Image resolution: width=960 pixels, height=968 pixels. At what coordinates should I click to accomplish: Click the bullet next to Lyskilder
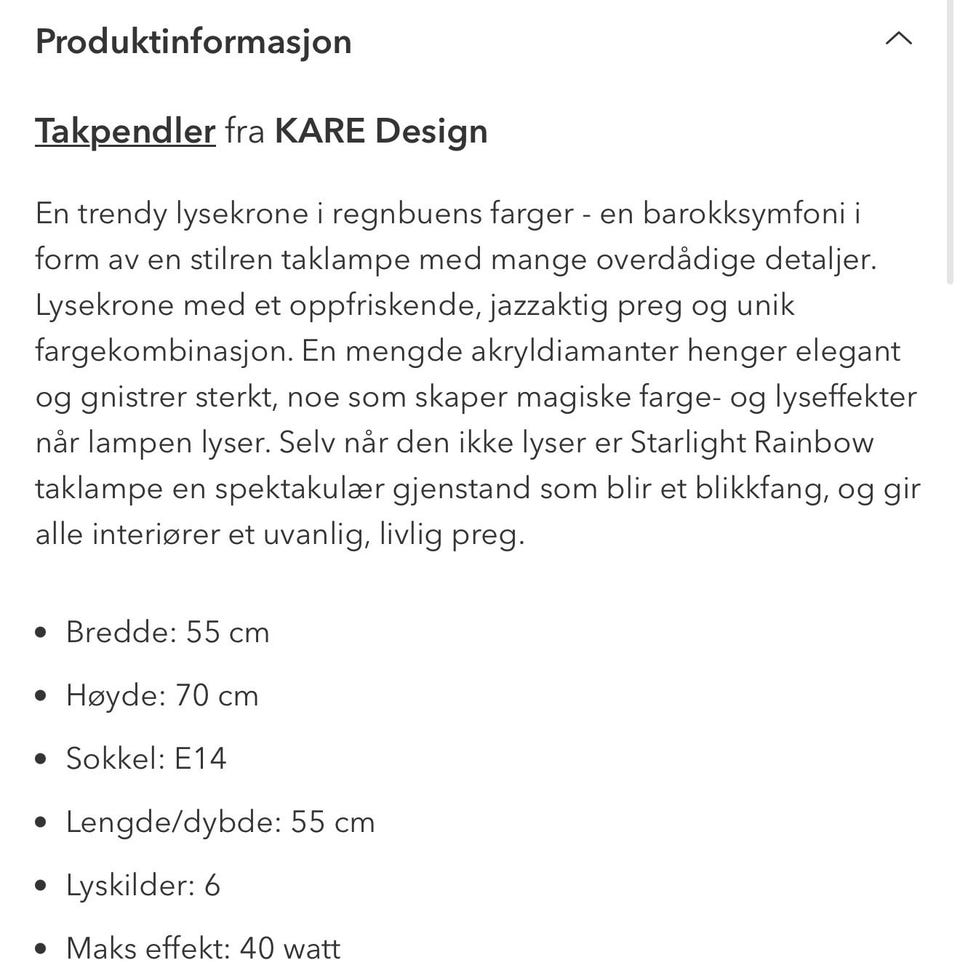pos(40,883)
